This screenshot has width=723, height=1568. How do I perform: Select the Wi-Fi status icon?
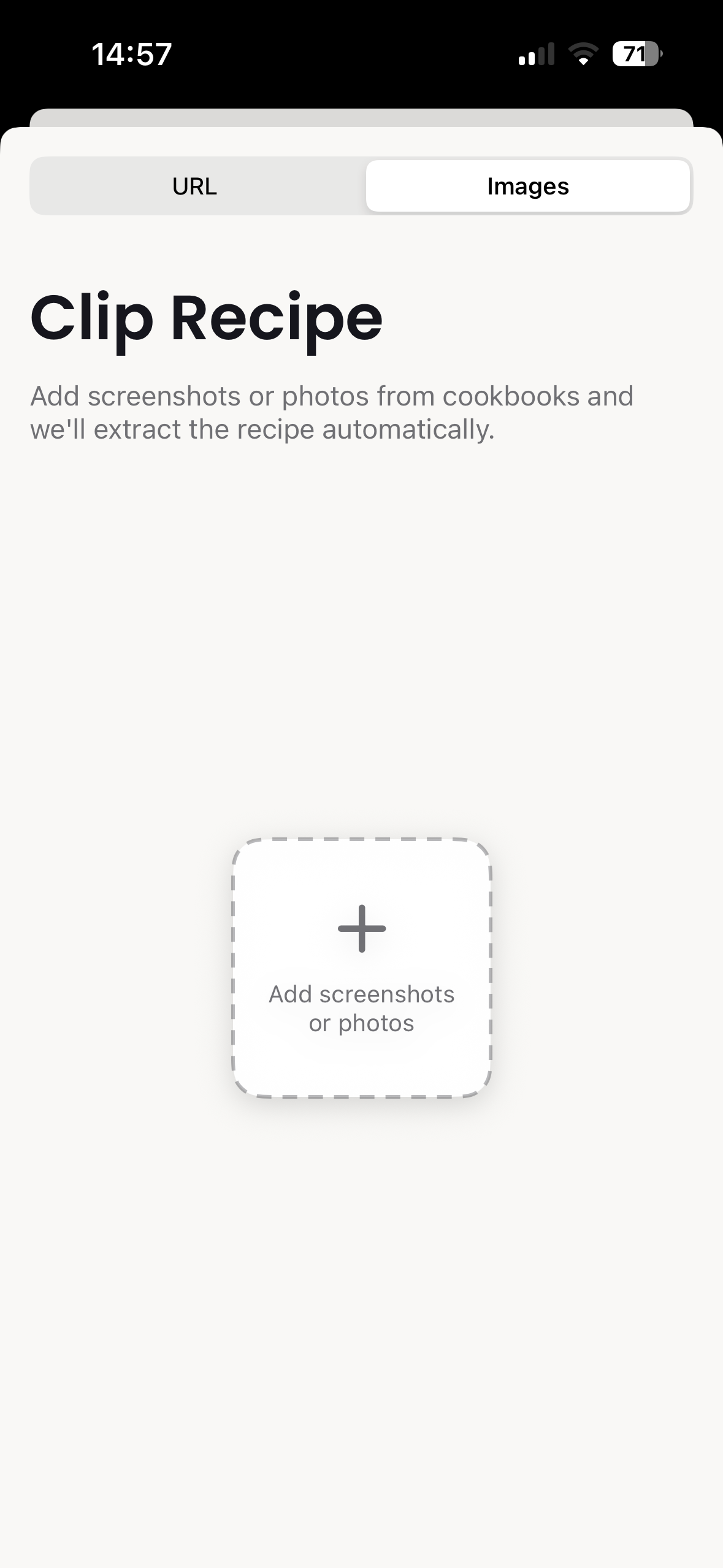point(583,54)
